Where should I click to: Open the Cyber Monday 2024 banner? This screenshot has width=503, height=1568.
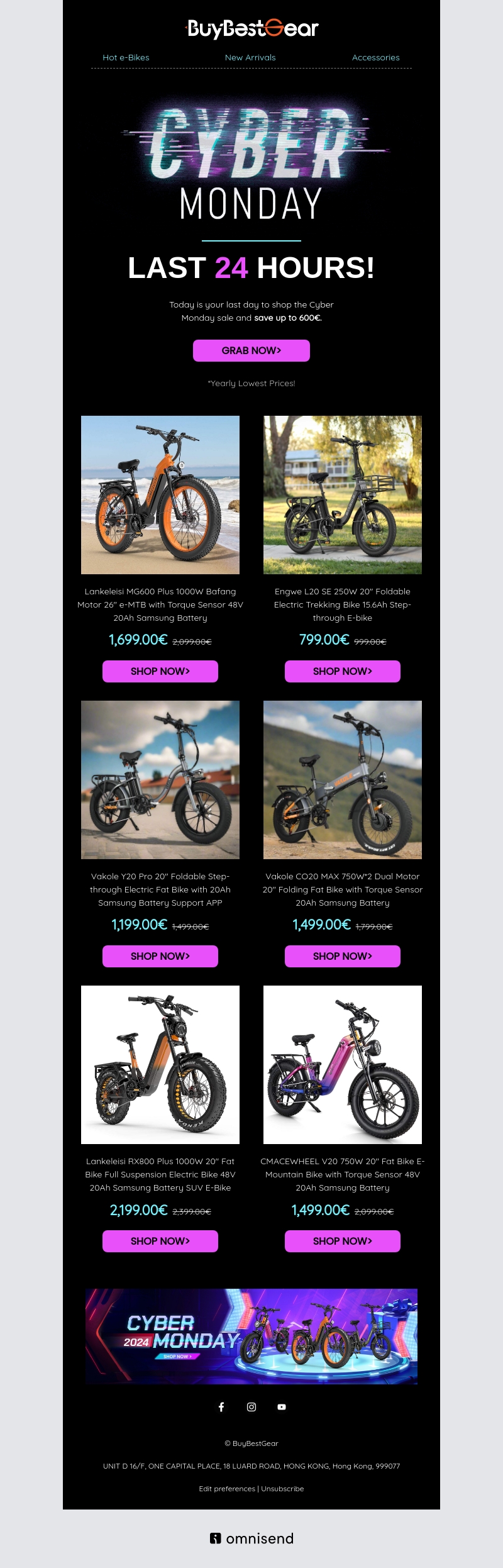[251, 1336]
